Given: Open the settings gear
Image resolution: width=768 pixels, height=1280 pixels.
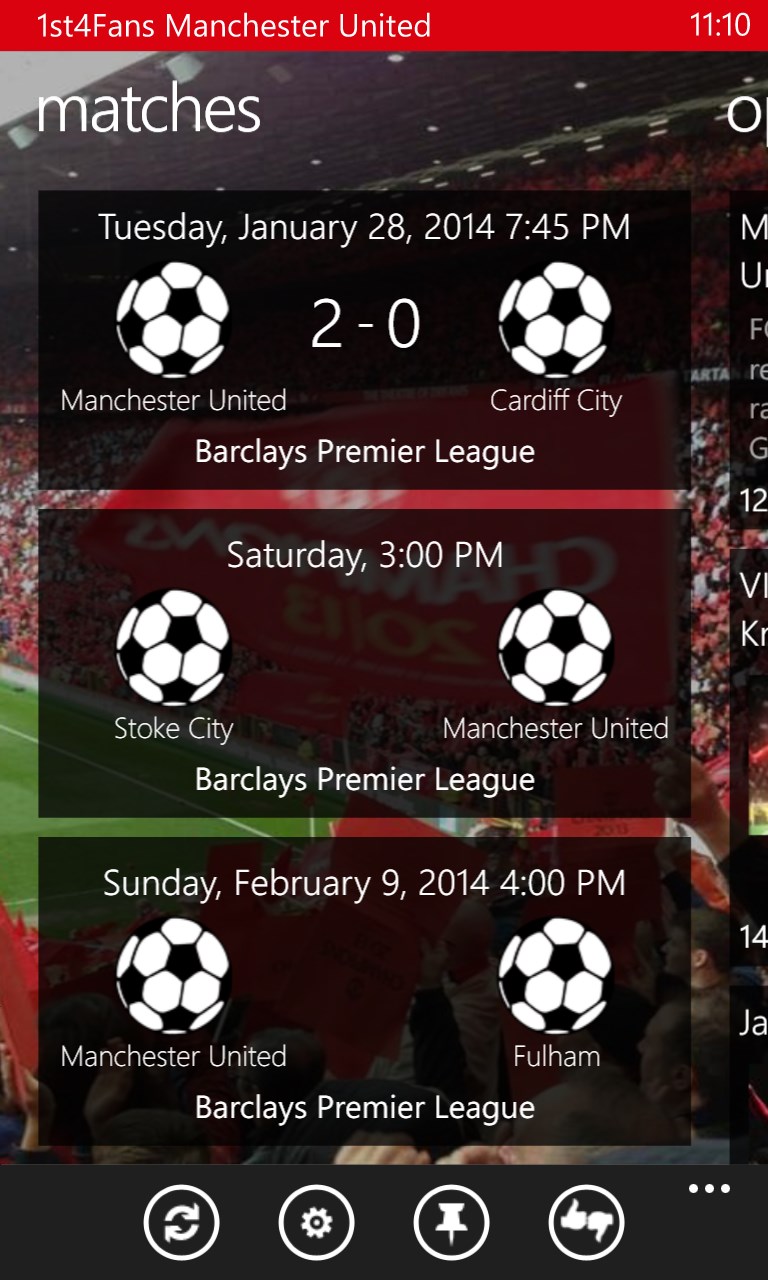Looking at the screenshot, I should coord(316,1221).
